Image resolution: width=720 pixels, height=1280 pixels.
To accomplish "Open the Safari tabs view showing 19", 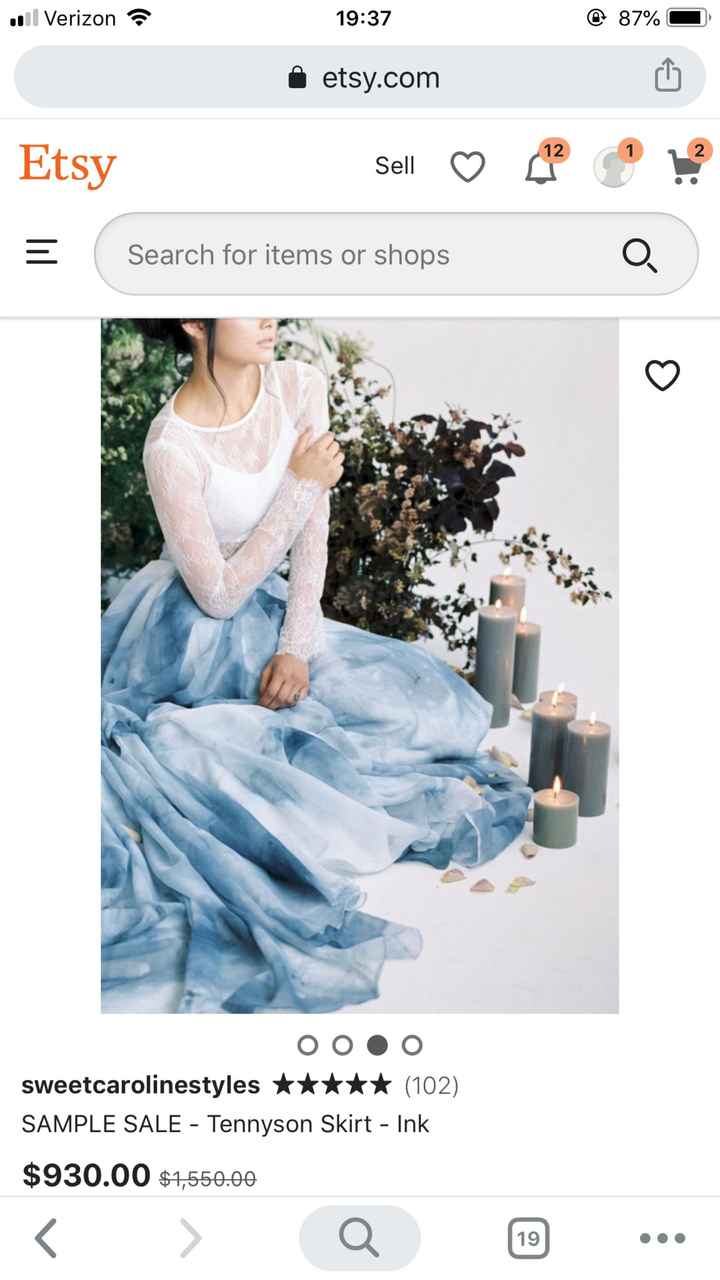I will pos(528,1238).
